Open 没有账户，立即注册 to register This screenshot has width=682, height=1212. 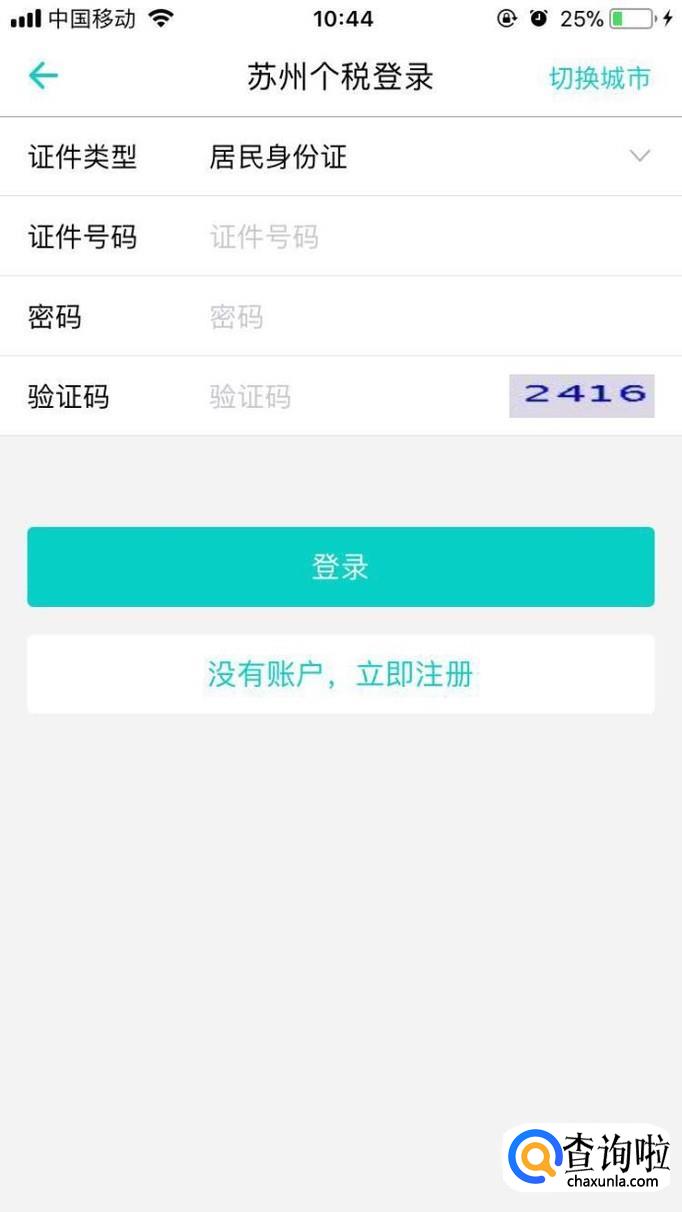341,674
